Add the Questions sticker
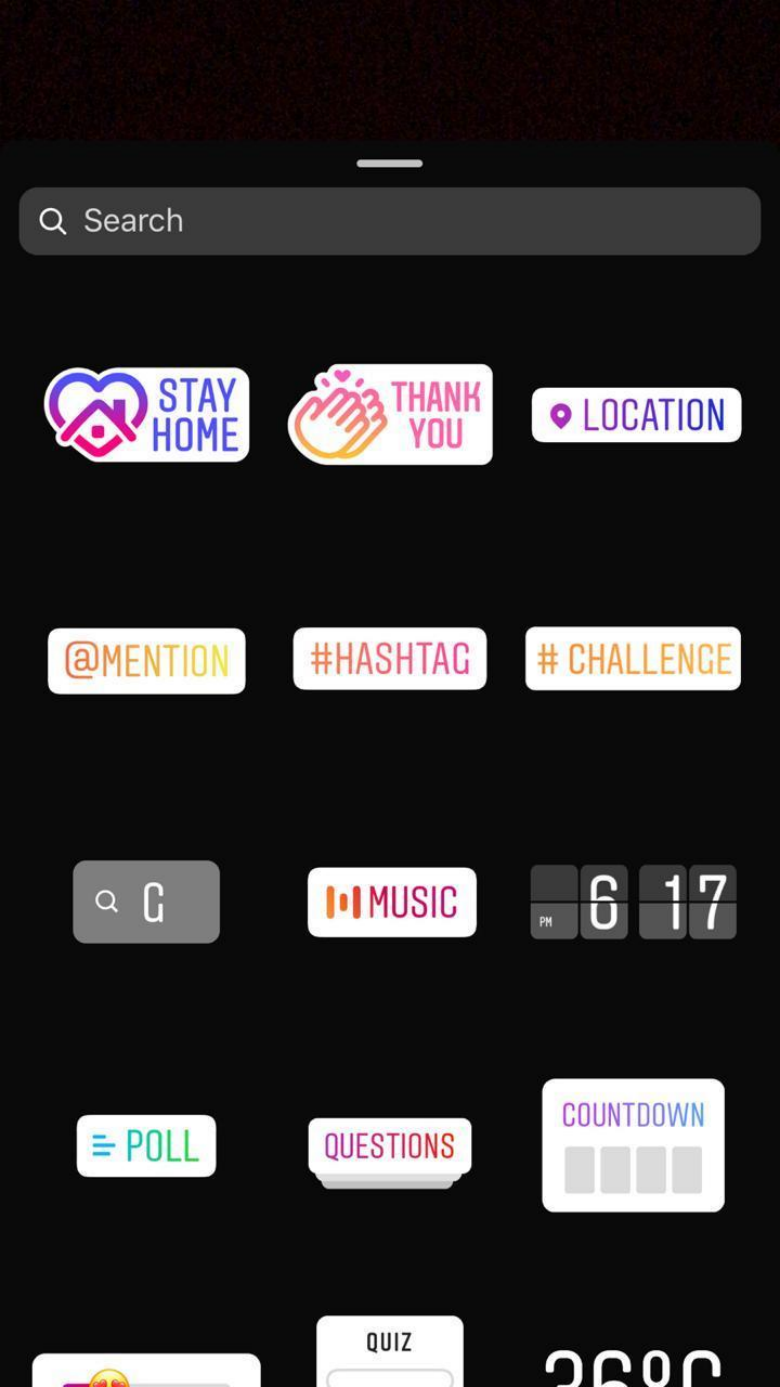The height and width of the screenshot is (1387, 780). tap(390, 1148)
